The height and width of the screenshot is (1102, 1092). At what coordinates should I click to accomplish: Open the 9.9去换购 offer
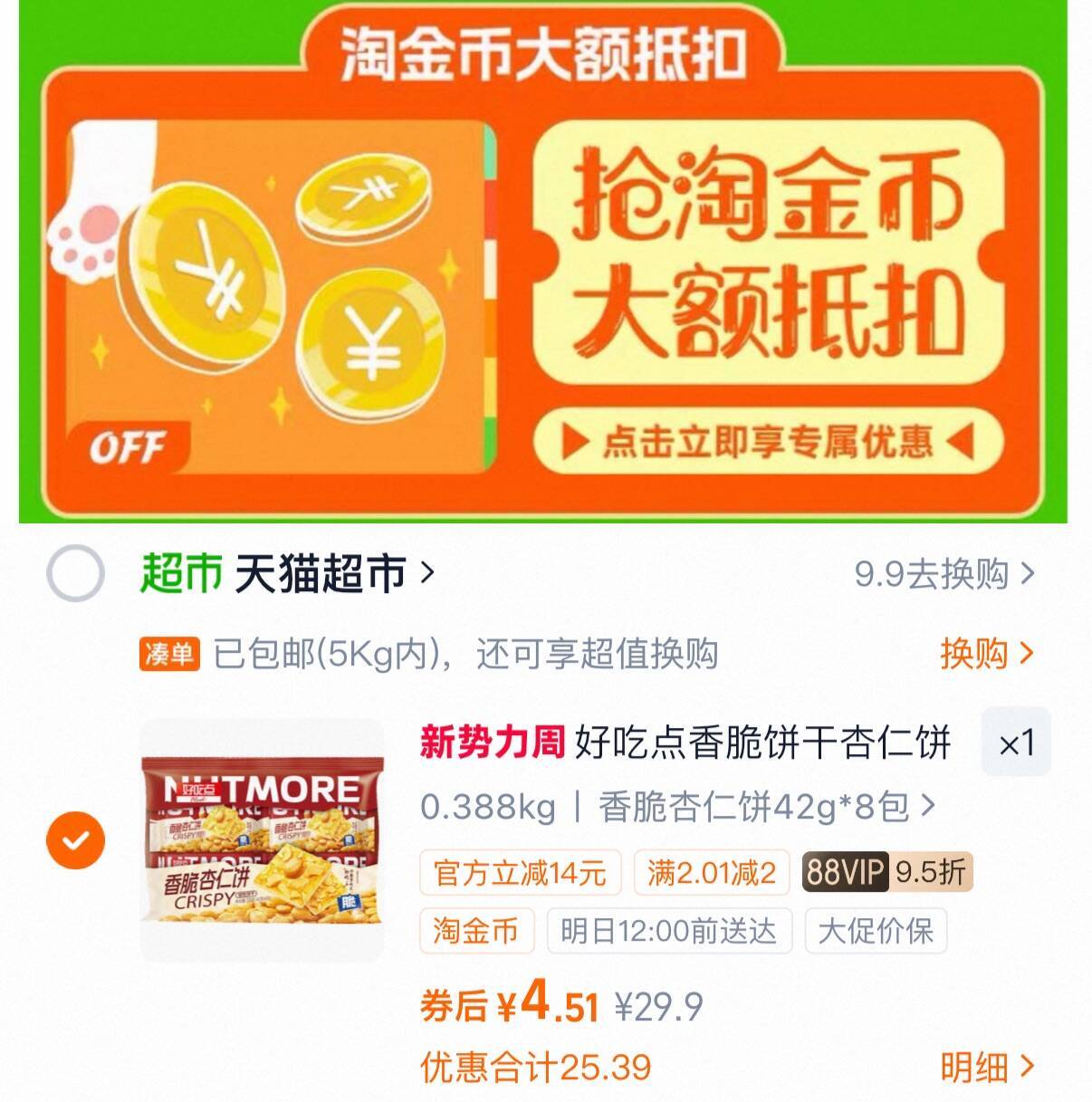[942, 574]
